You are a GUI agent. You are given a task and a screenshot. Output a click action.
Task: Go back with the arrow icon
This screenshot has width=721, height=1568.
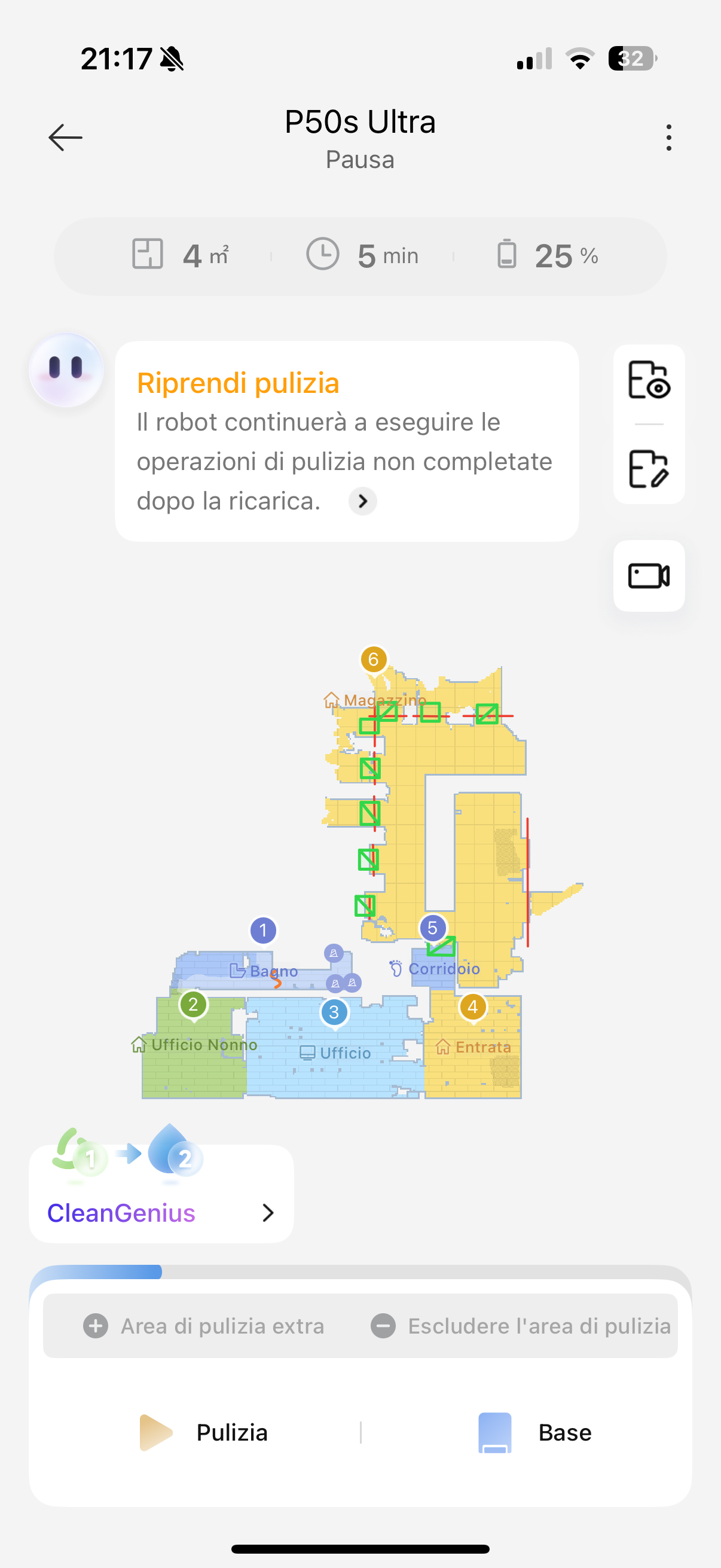tap(66, 138)
